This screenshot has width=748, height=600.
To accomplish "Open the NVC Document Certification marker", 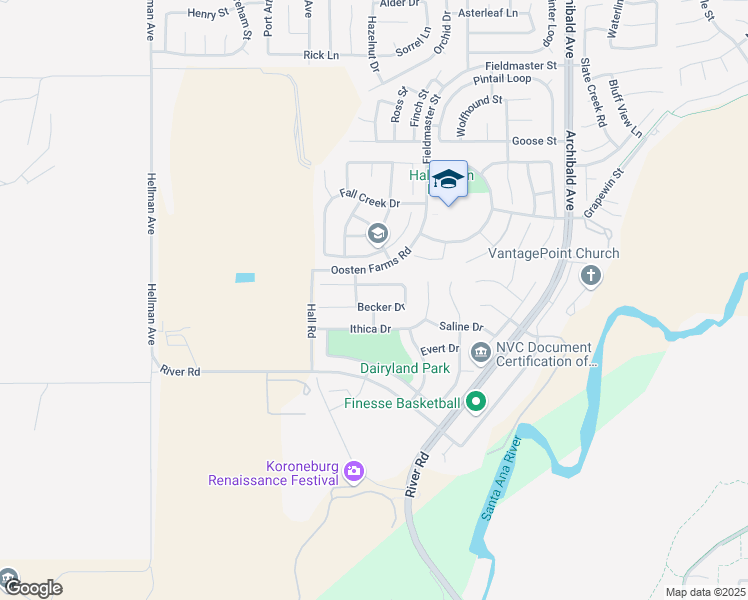I will [x=481, y=353].
